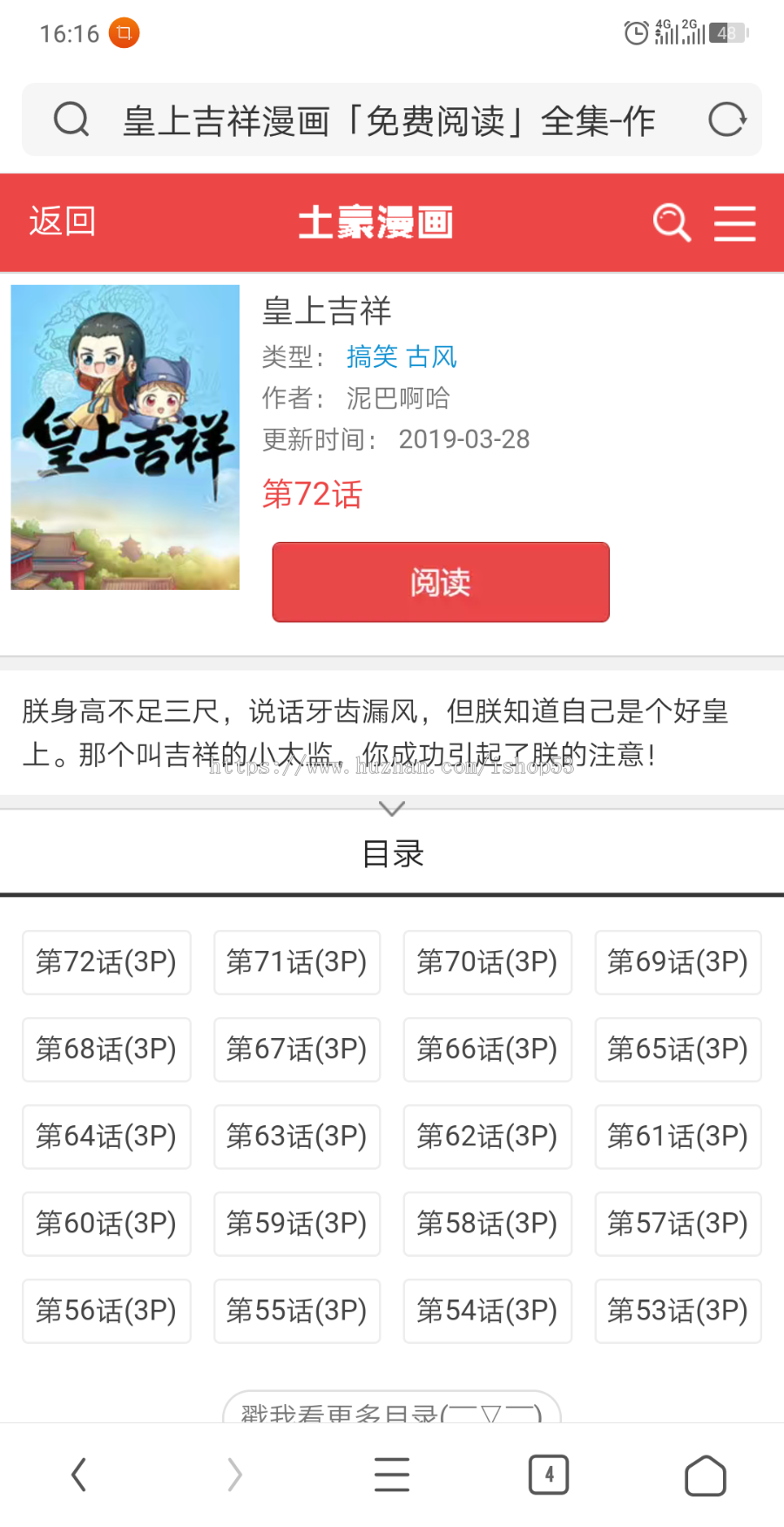Reload the page with the refresh icon
The height and width of the screenshot is (1527, 784).
point(727,120)
